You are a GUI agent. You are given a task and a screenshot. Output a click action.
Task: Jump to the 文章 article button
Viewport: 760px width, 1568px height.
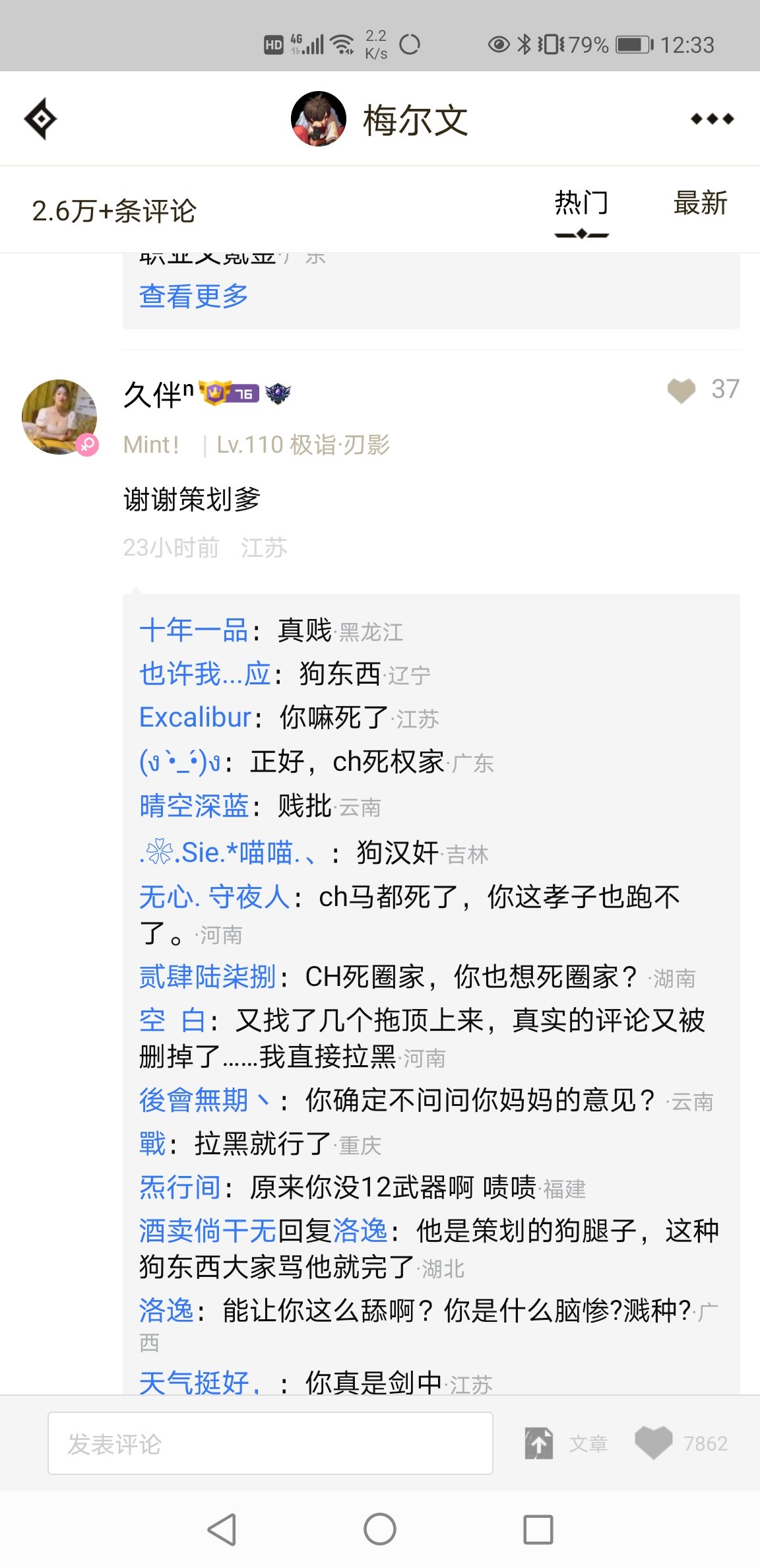pos(566,1443)
